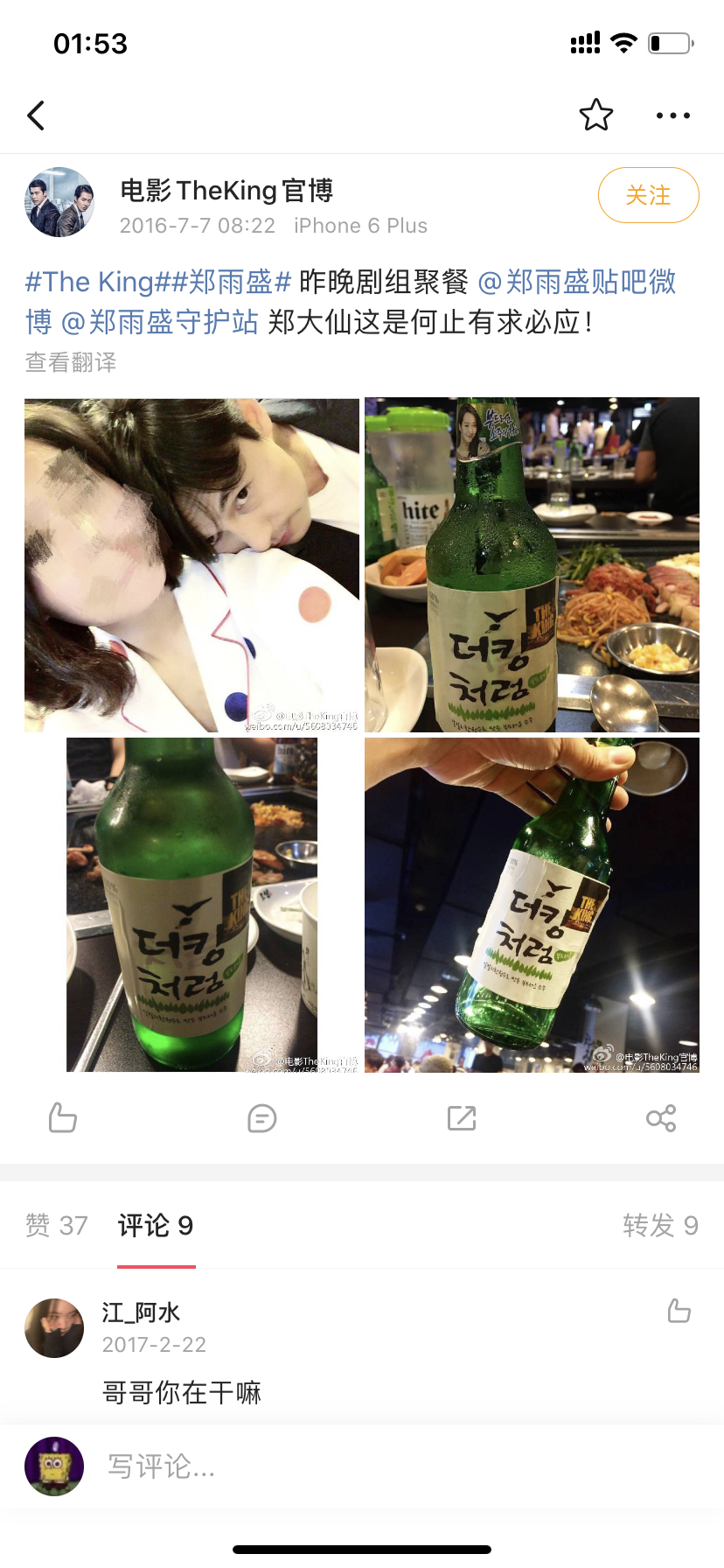
Task: Switch to the 赞 37 tab
Action: 57,1225
